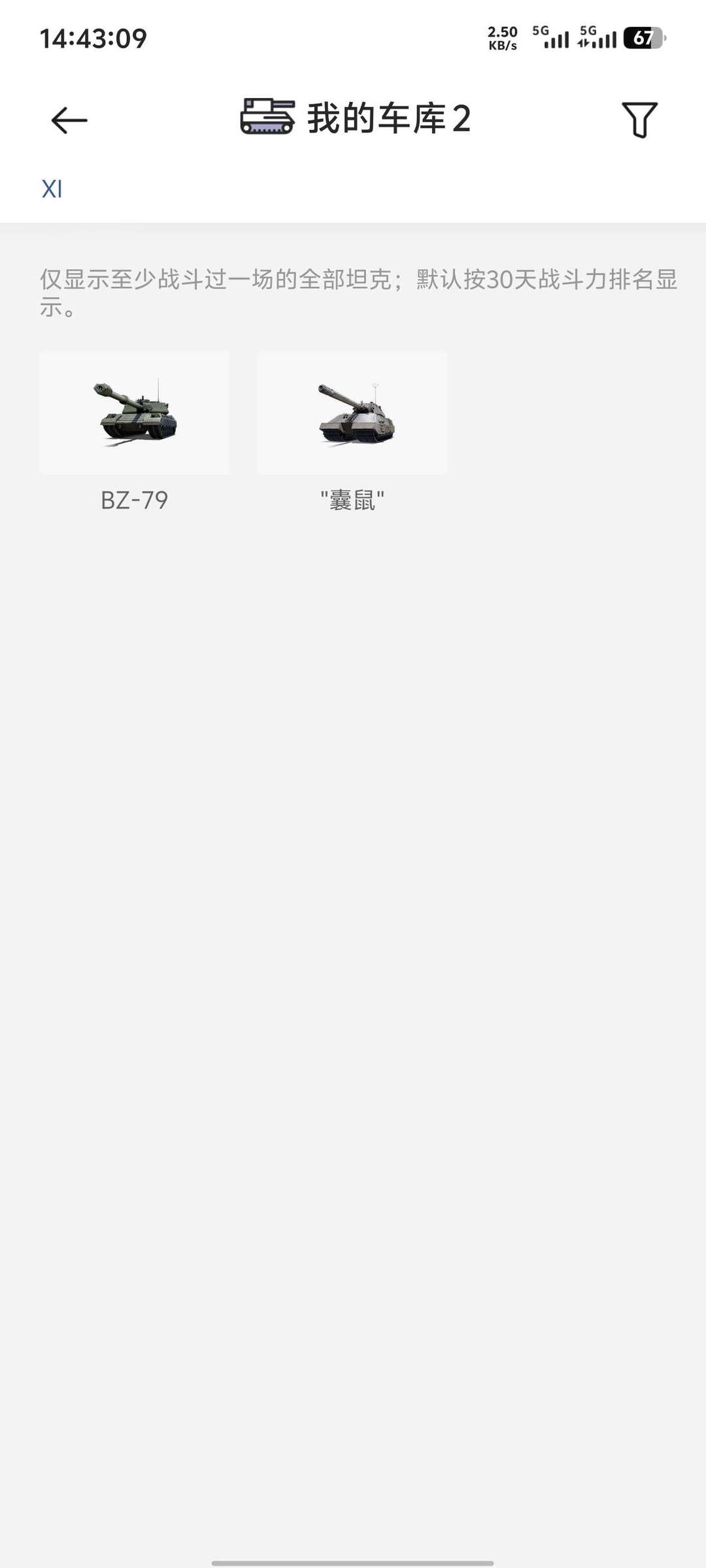Open the filter funnel icon
Image resolution: width=706 pixels, height=1568 pixels.
[639, 120]
